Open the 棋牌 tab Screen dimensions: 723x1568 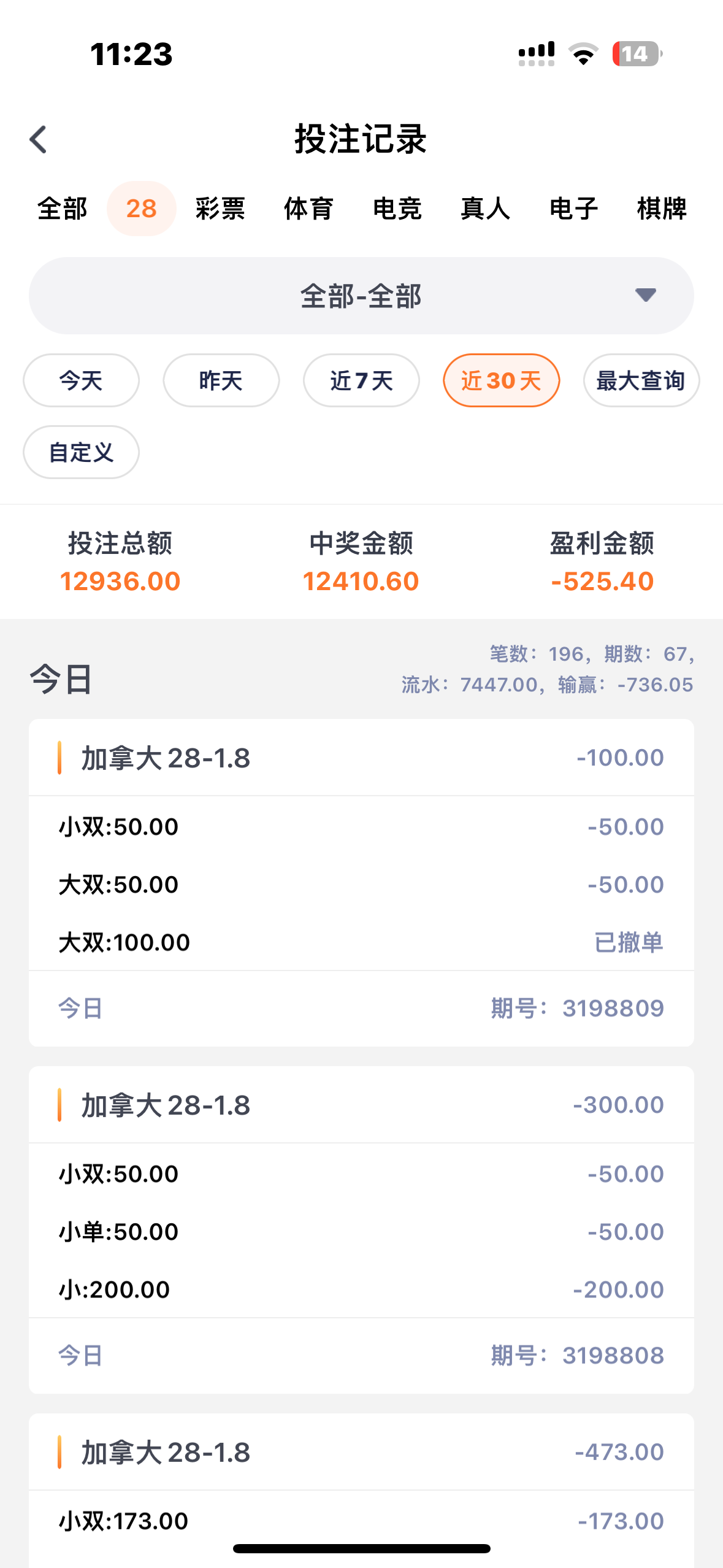point(662,209)
